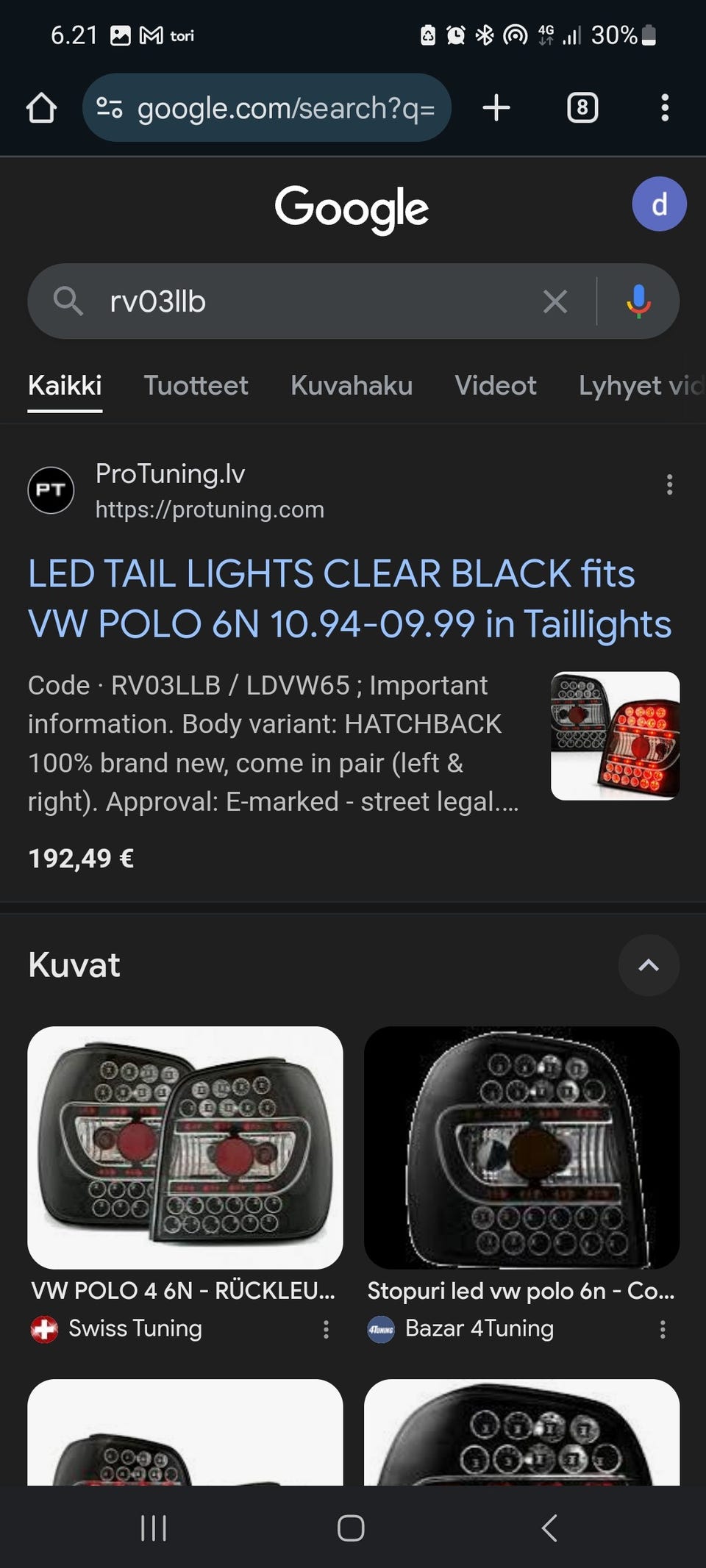Select the Videot tab
Image resolution: width=706 pixels, height=1568 pixels.
495,385
